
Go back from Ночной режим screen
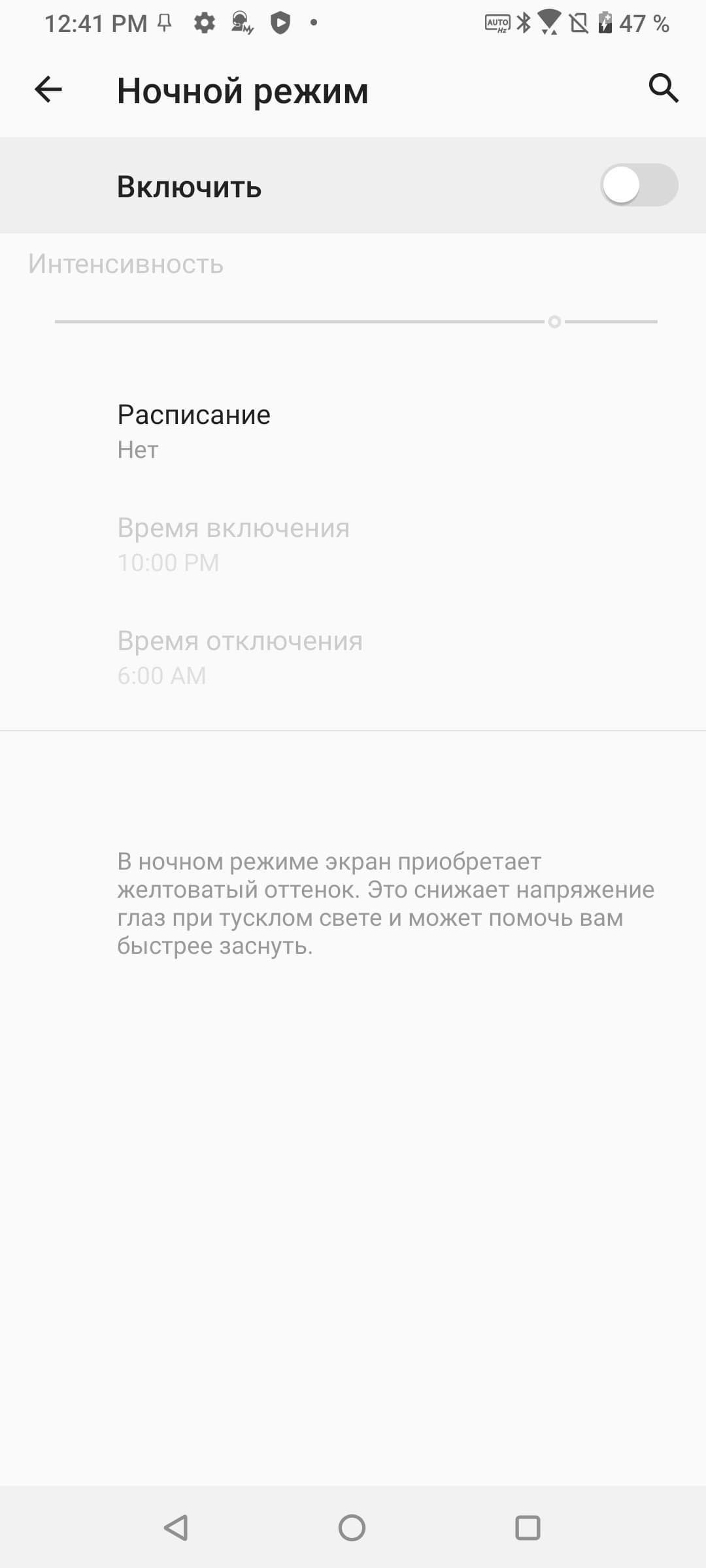point(48,90)
